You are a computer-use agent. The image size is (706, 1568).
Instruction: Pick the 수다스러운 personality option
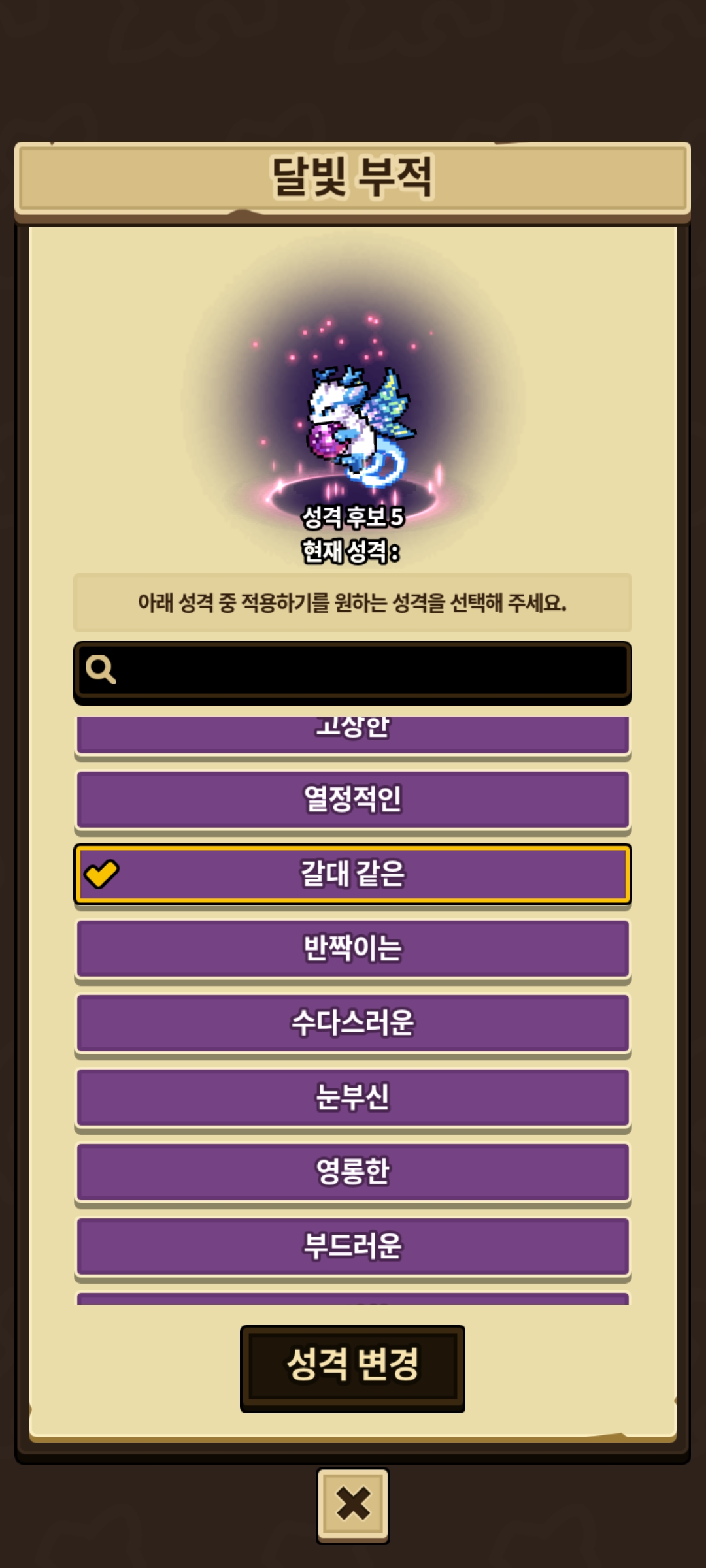pyautogui.click(x=352, y=1023)
